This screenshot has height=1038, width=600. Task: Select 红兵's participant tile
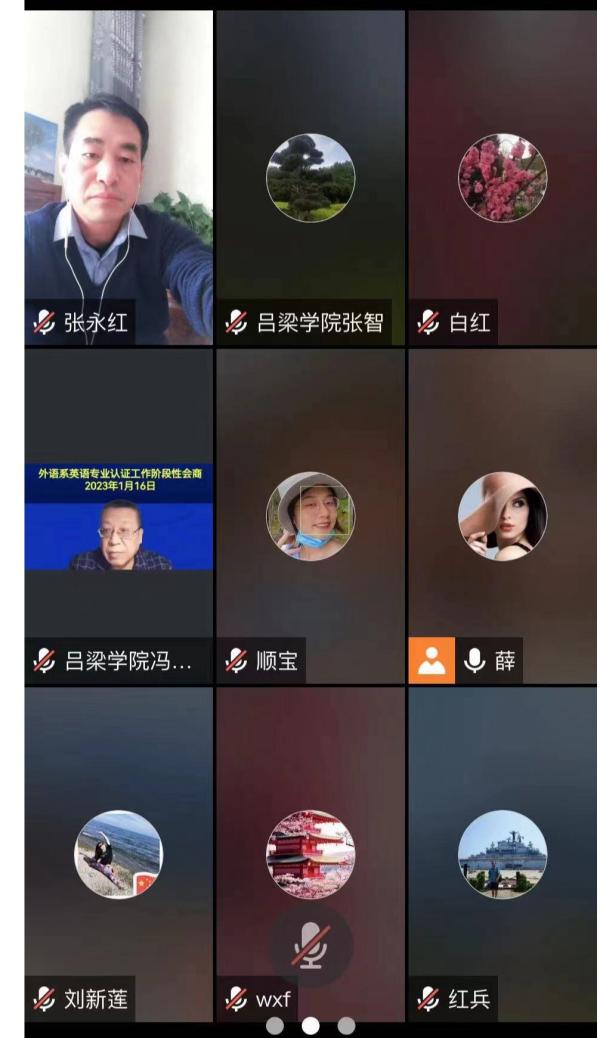point(502,853)
